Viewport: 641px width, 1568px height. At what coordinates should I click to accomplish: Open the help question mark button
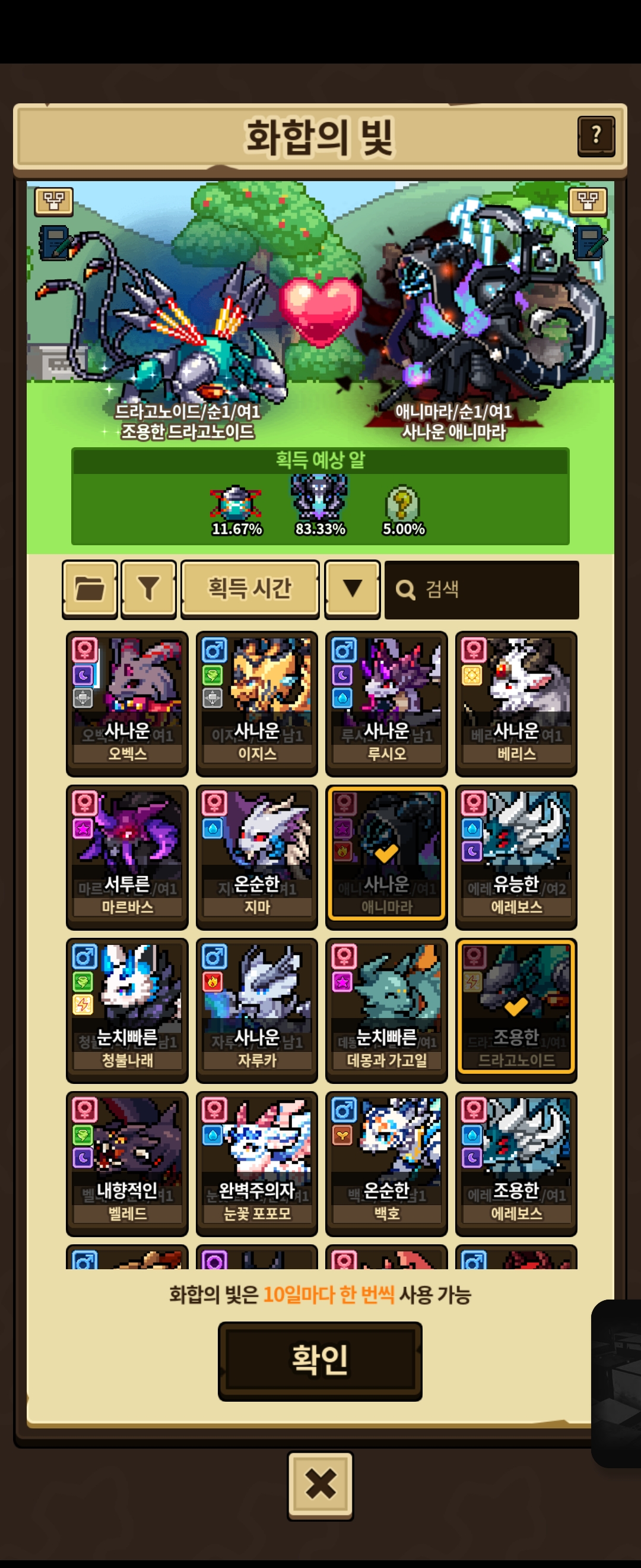595,136
